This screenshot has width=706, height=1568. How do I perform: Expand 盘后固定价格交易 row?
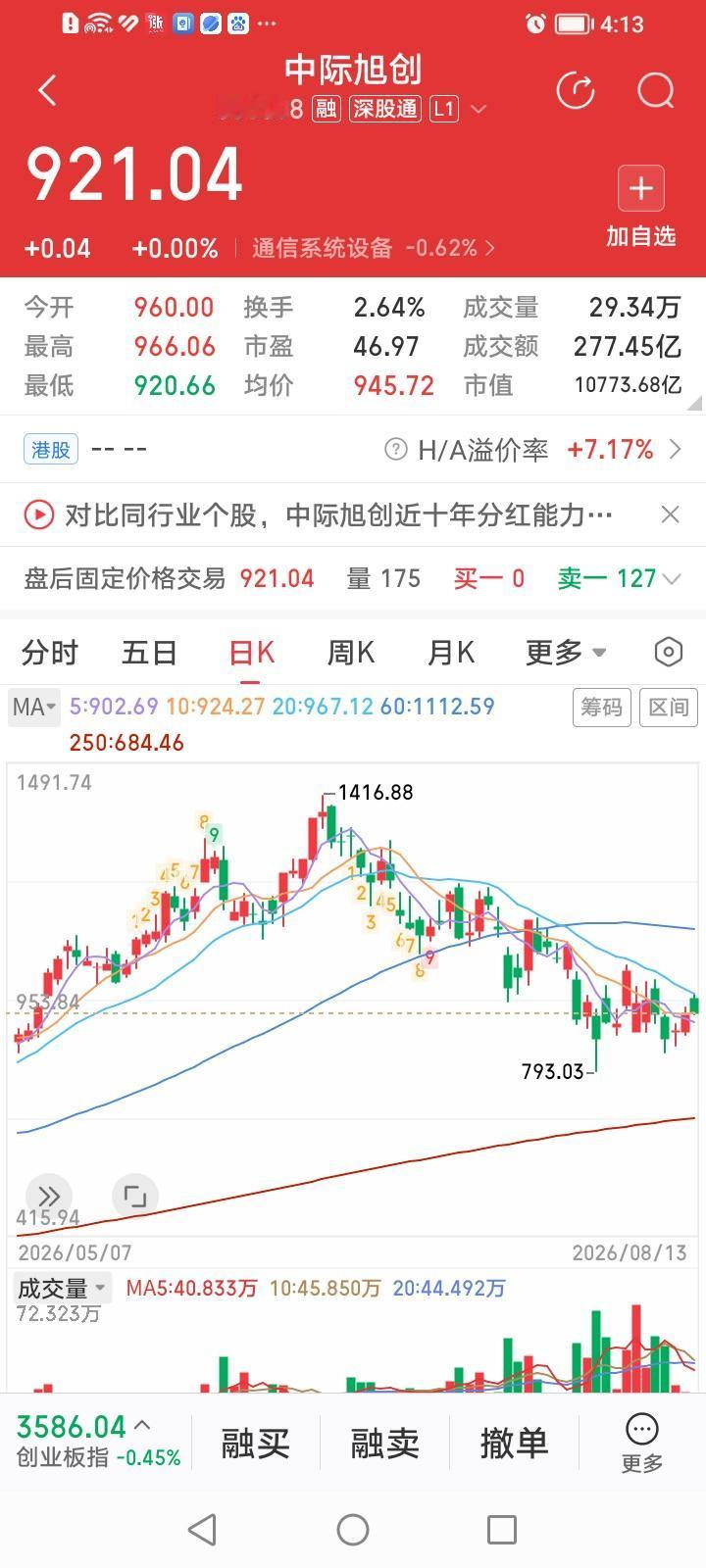point(353,578)
